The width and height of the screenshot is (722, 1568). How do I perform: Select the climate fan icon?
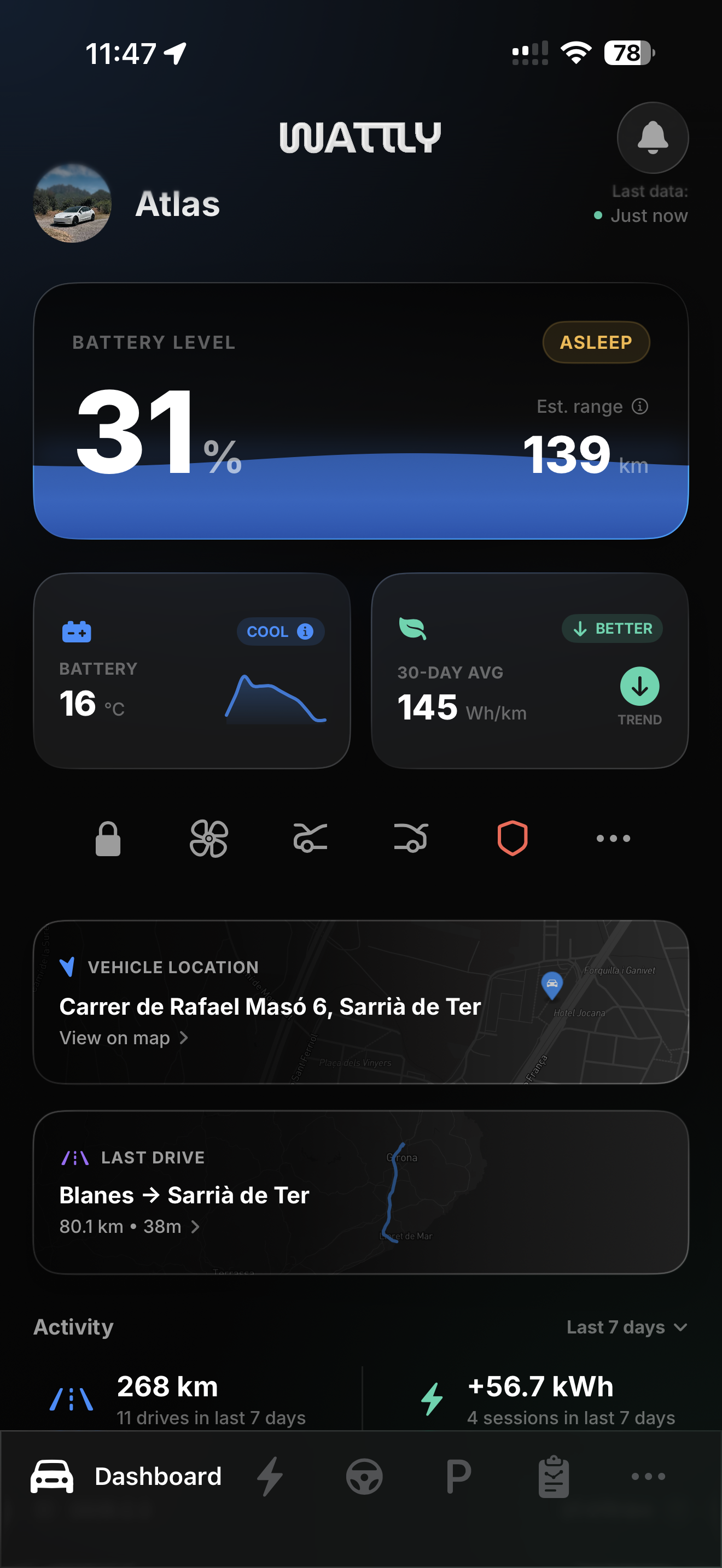click(x=209, y=838)
